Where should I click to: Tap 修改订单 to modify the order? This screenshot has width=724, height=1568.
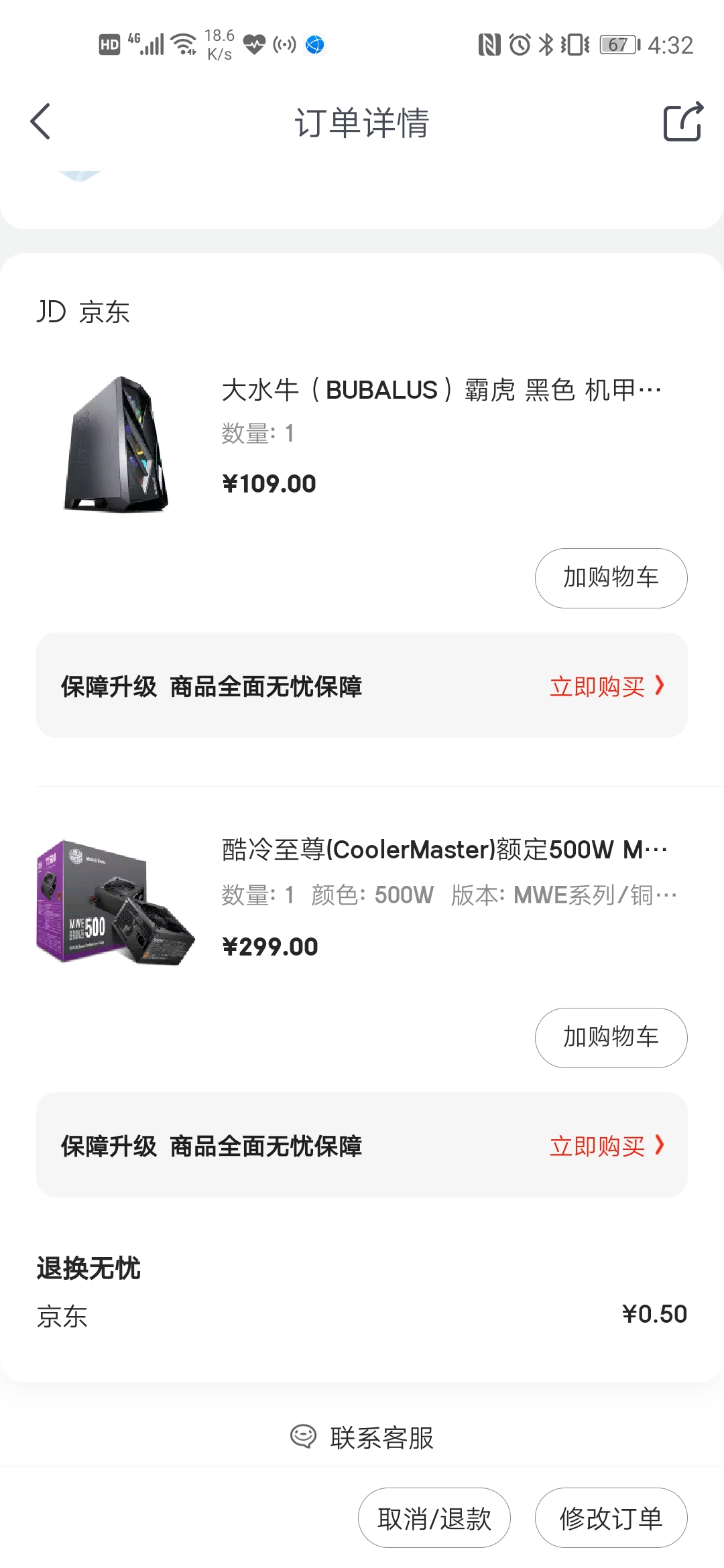[x=611, y=1518]
